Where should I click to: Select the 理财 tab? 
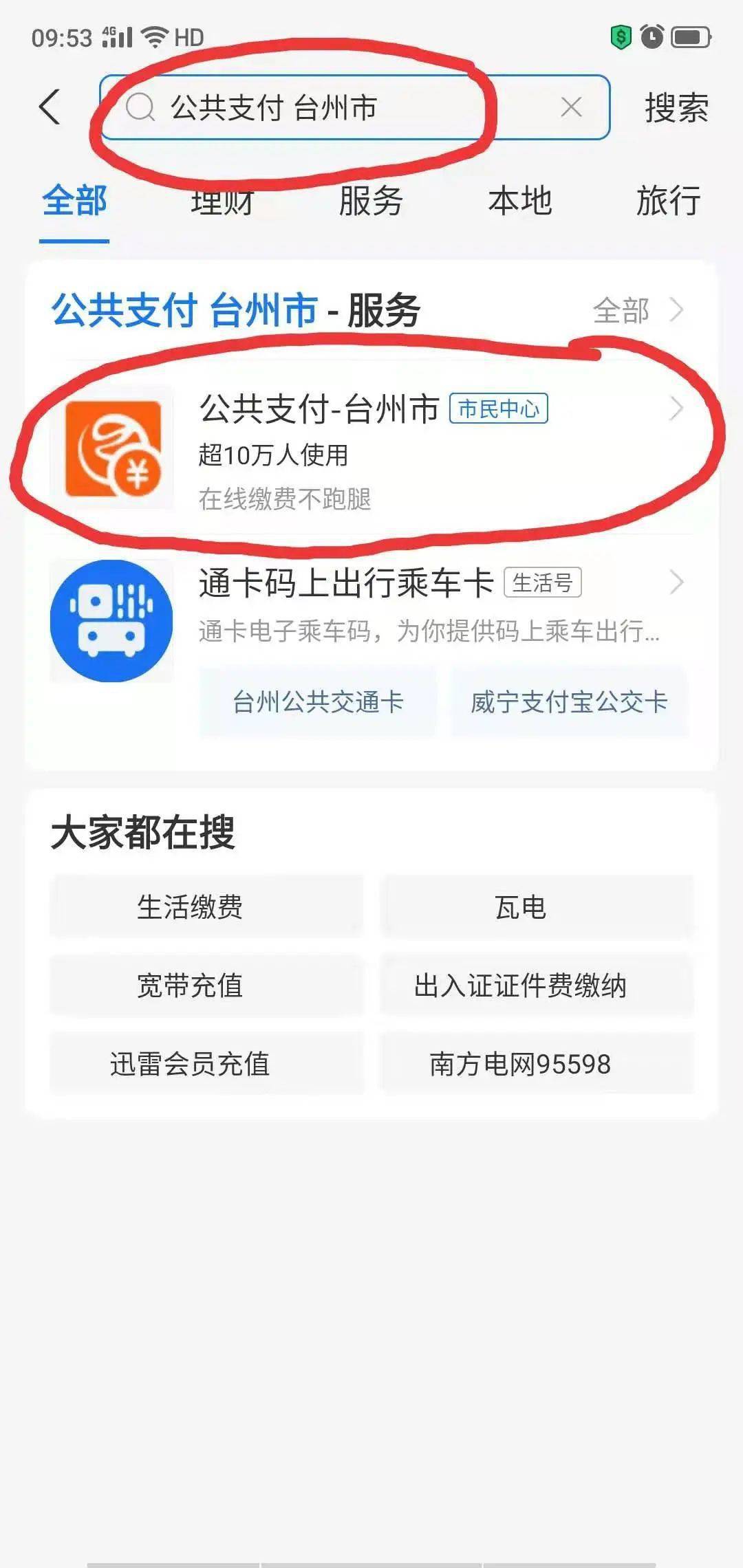(x=222, y=199)
